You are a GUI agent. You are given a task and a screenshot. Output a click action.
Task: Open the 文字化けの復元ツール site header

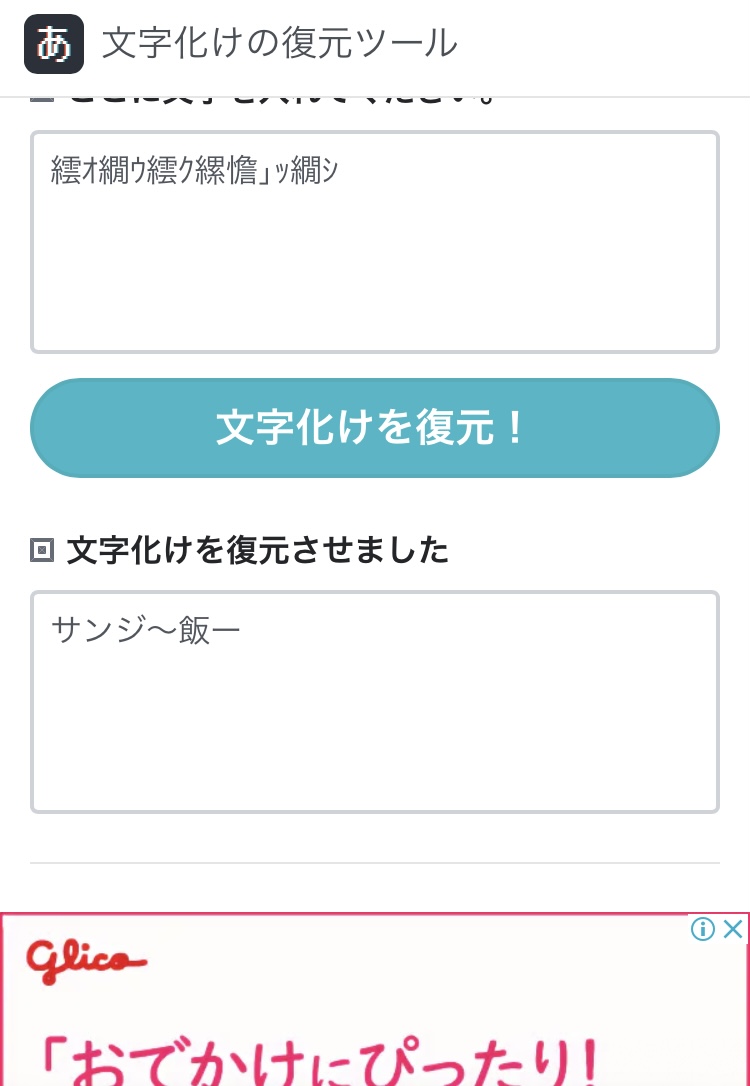click(241, 43)
